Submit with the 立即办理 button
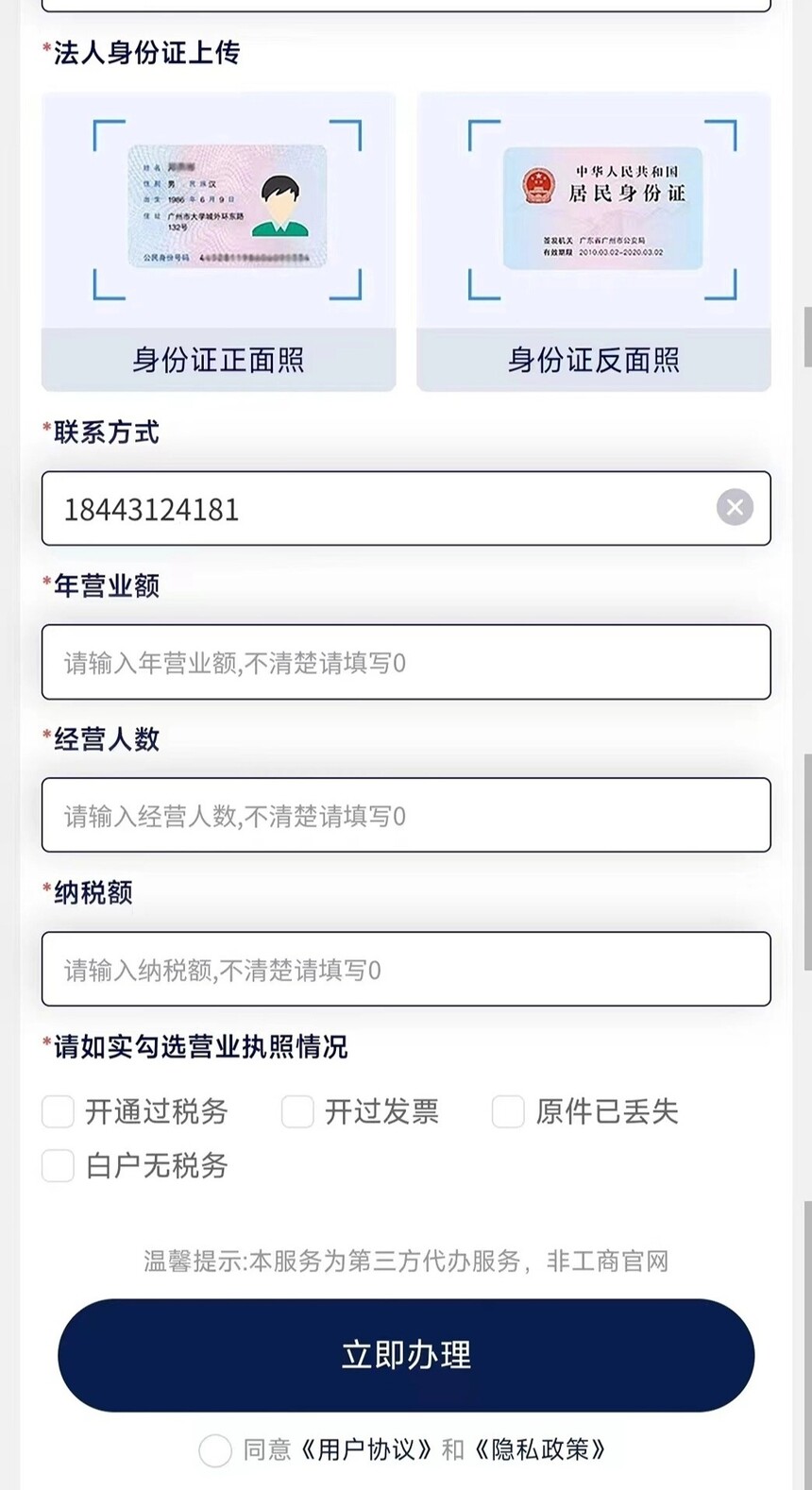Viewport: 812px width, 1490px height. pyautogui.click(x=406, y=1355)
